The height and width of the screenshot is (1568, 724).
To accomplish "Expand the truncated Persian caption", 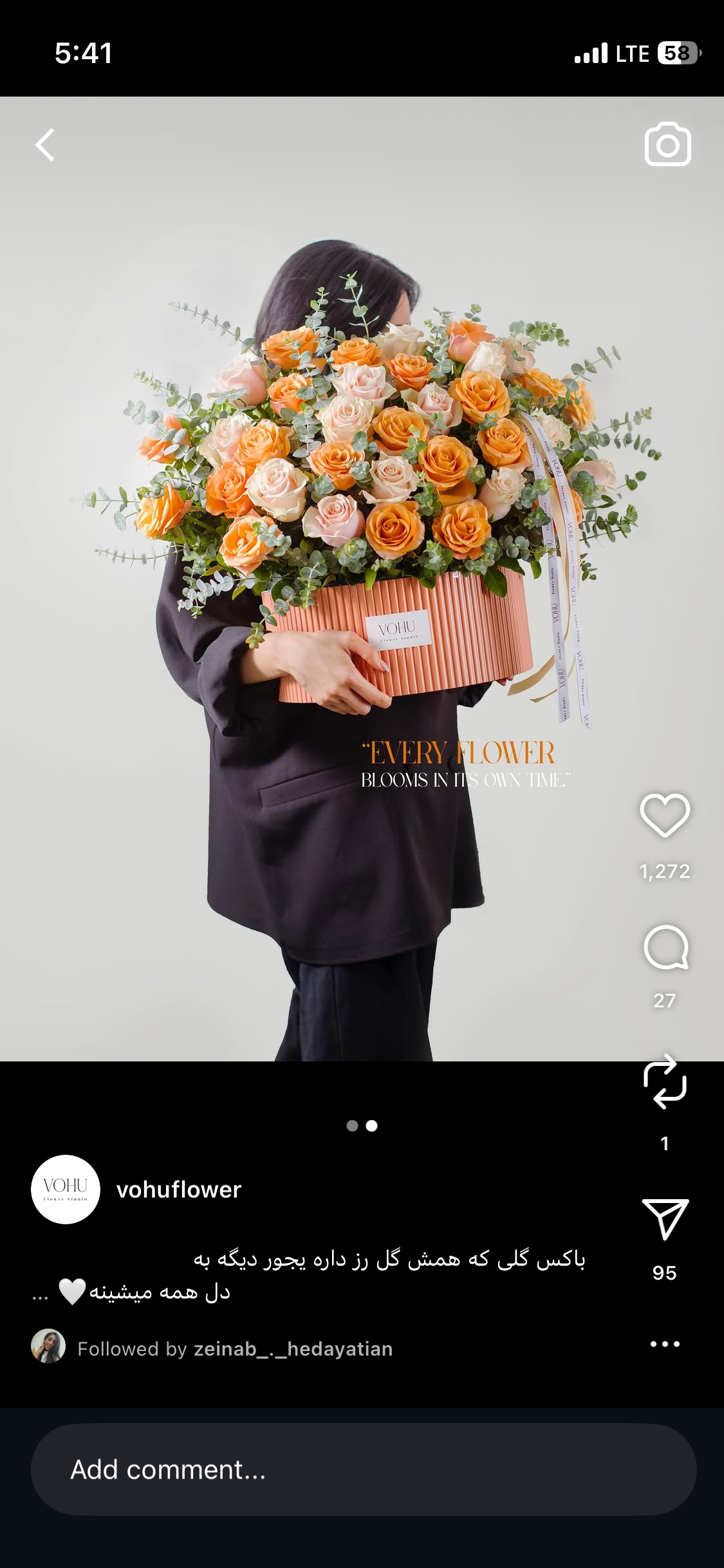I will [41, 1294].
